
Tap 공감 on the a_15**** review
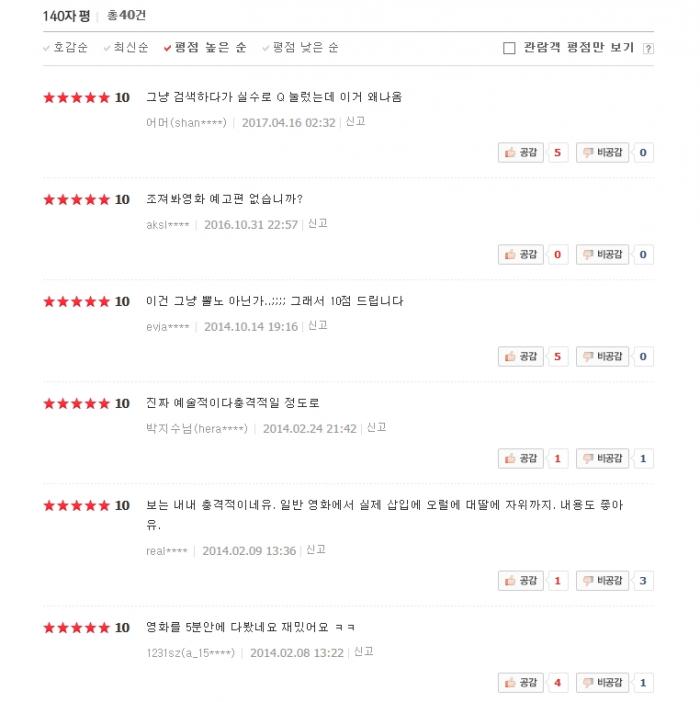click(521, 683)
